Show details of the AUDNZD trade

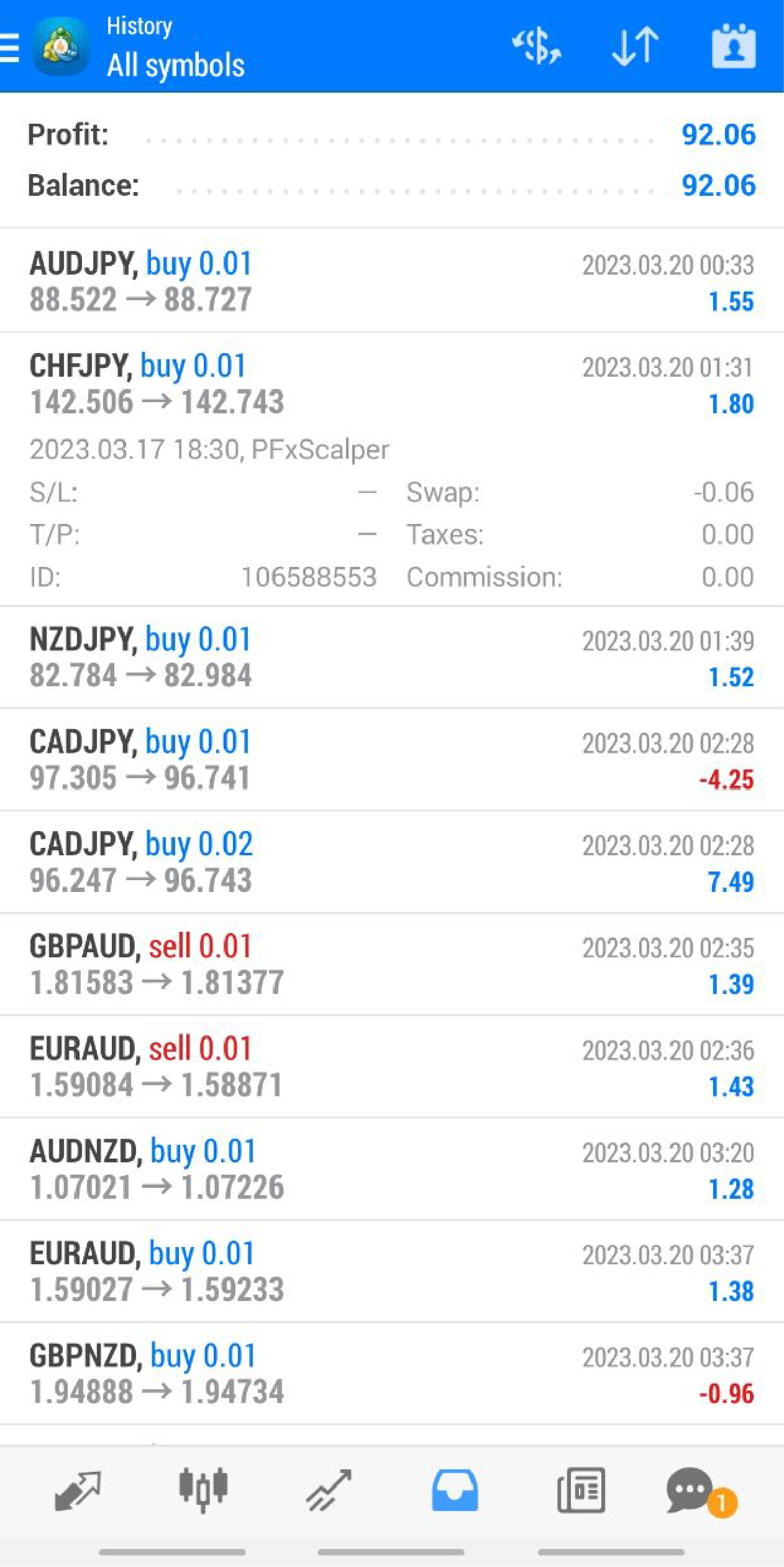pos(391,1169)
